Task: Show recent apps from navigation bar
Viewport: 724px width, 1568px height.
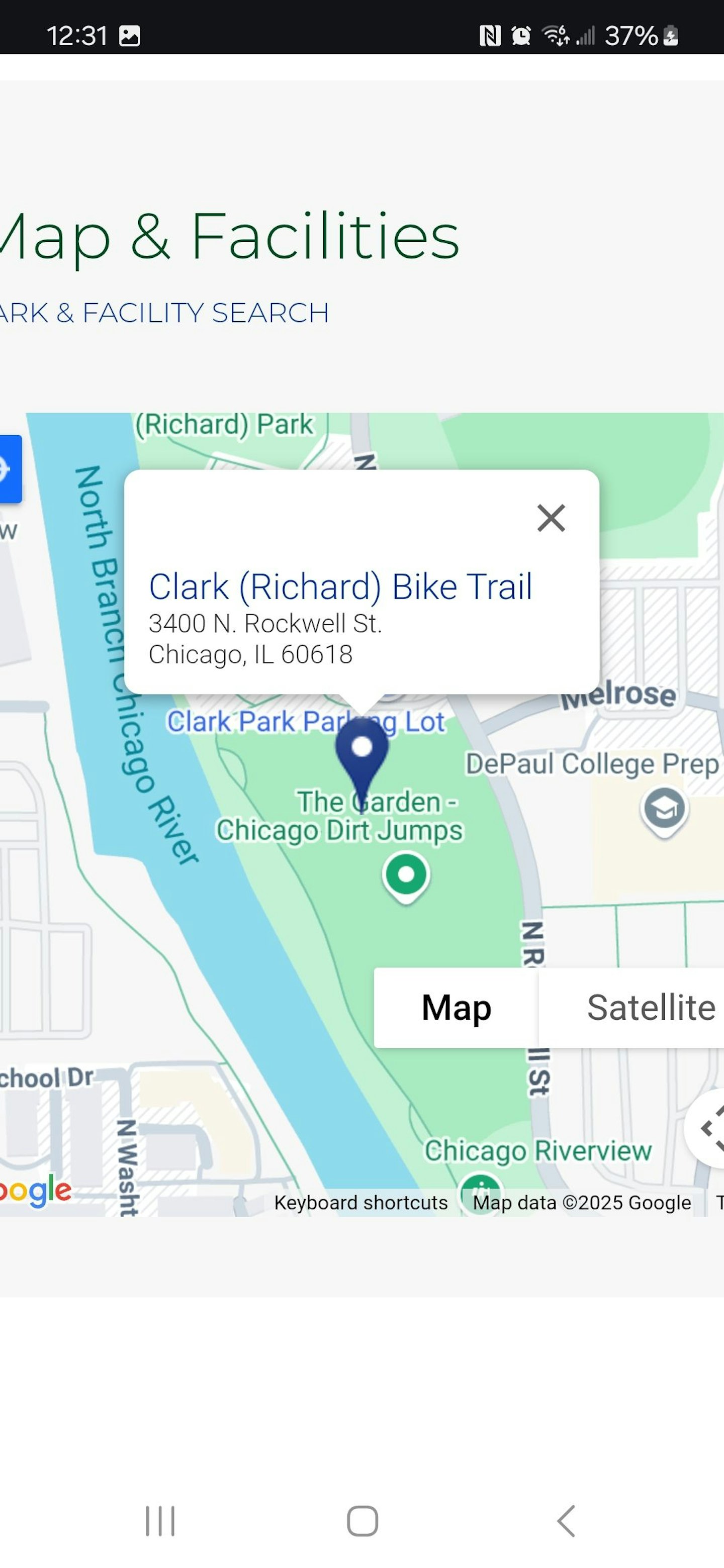Action: pos(160,1521)
